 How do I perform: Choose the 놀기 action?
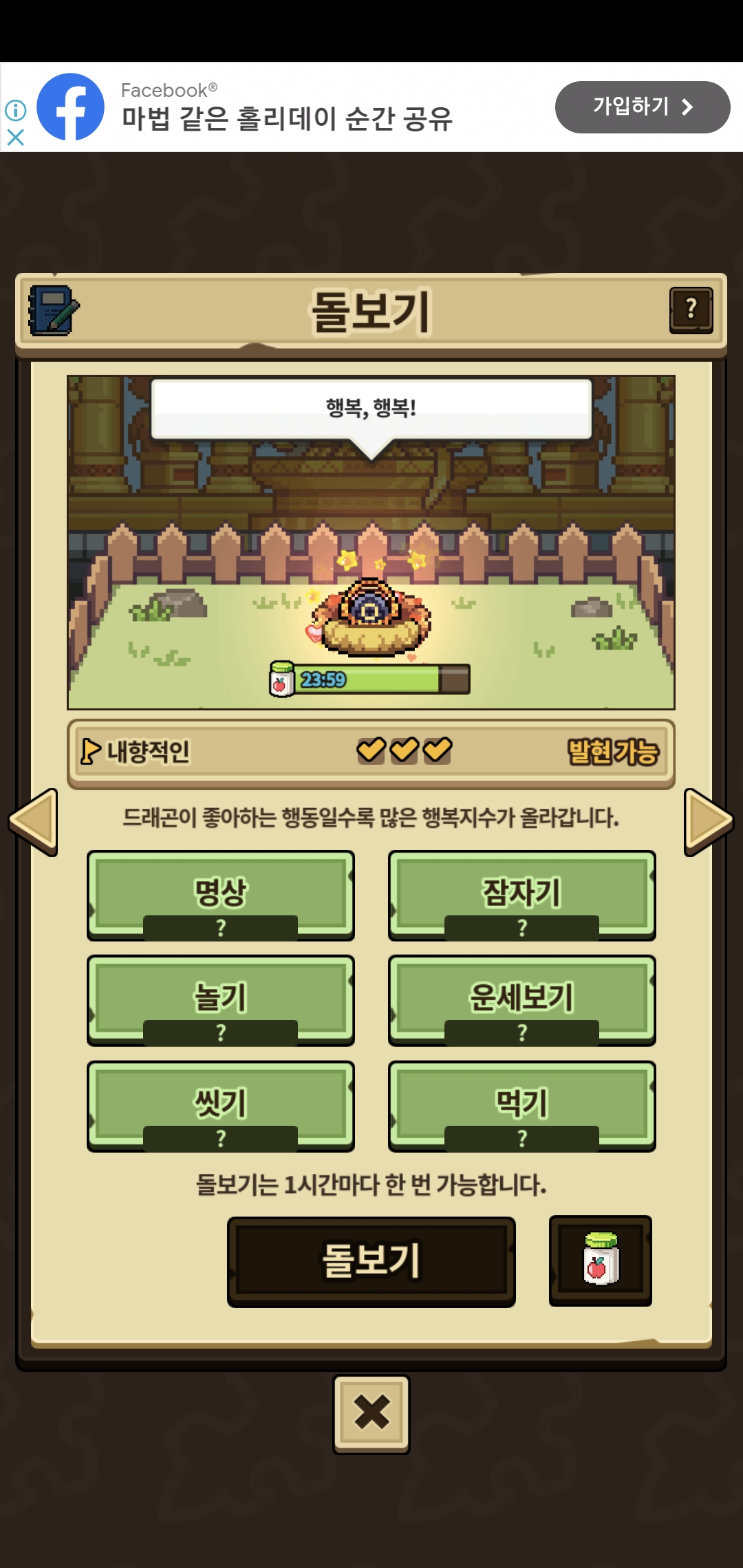pyautogui.click(x=221, y=1000)
